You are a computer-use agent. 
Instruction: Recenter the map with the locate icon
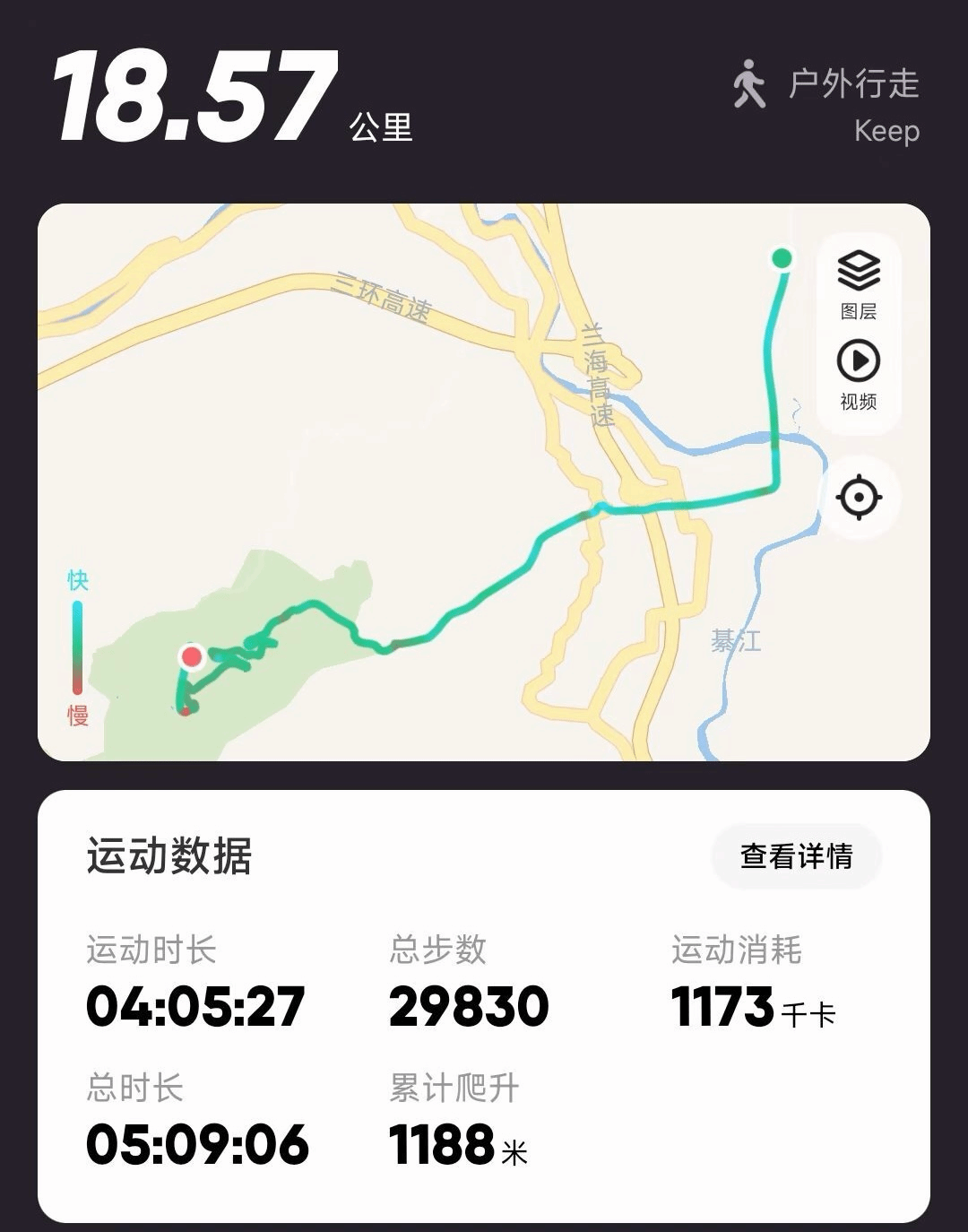pos(859,497)
